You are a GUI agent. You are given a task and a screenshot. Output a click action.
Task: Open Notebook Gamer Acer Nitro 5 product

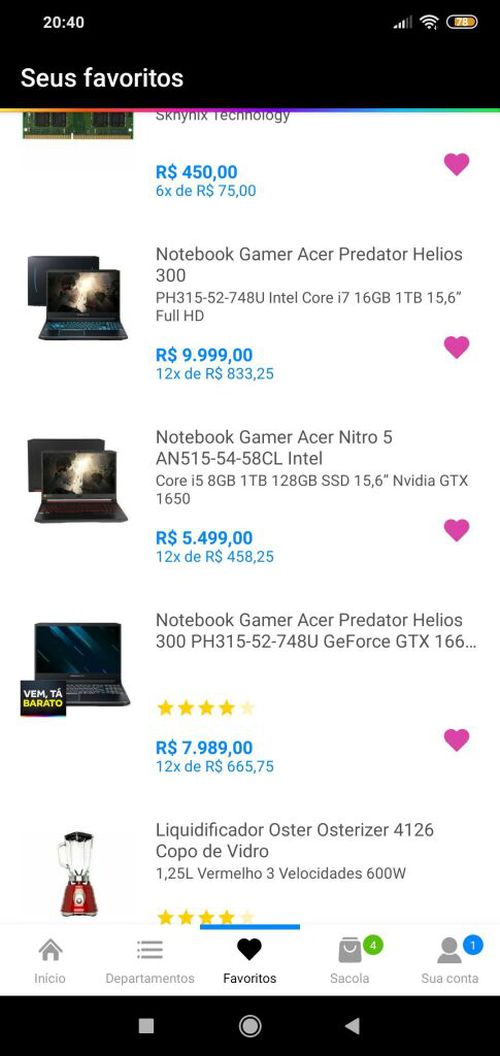[274, 448]
